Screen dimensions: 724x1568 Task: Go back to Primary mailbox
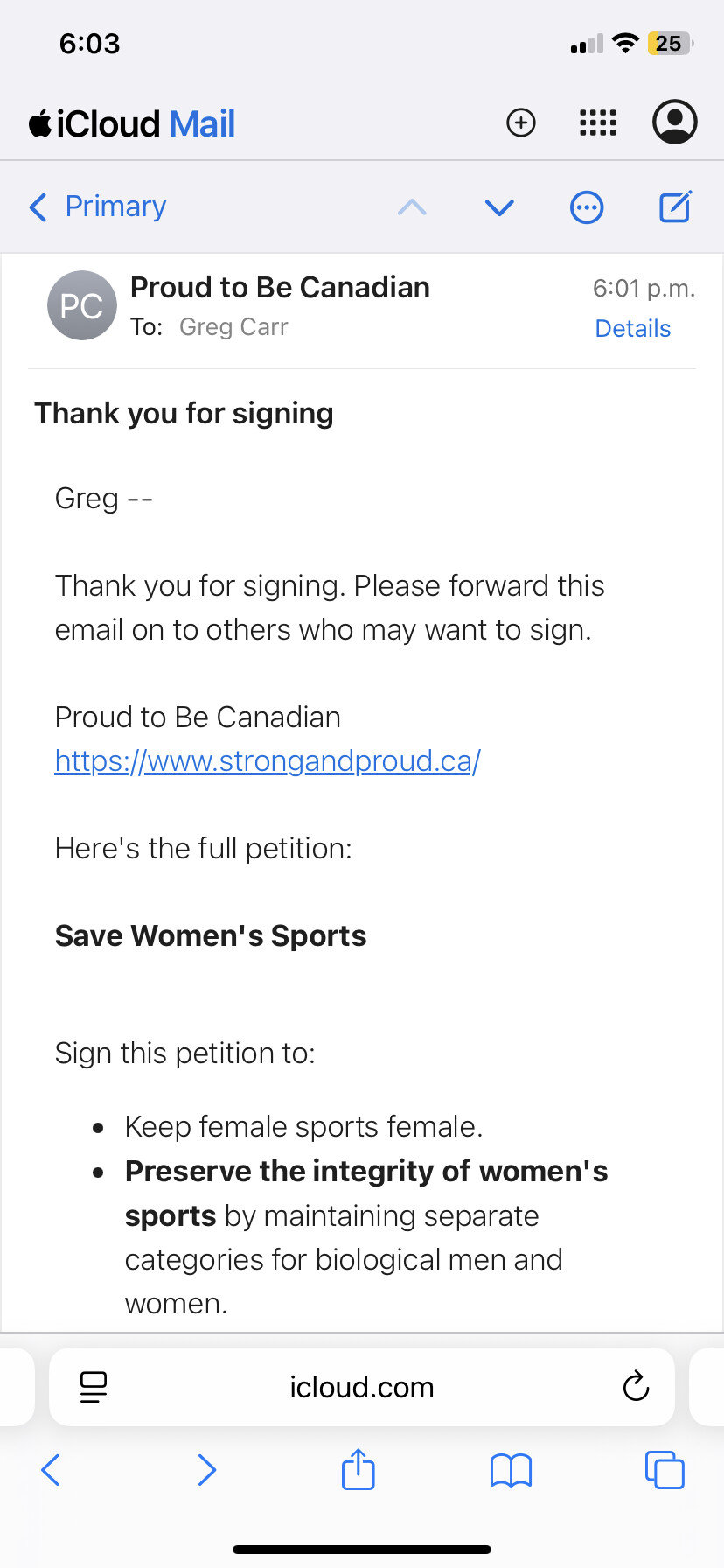(98, 207)
